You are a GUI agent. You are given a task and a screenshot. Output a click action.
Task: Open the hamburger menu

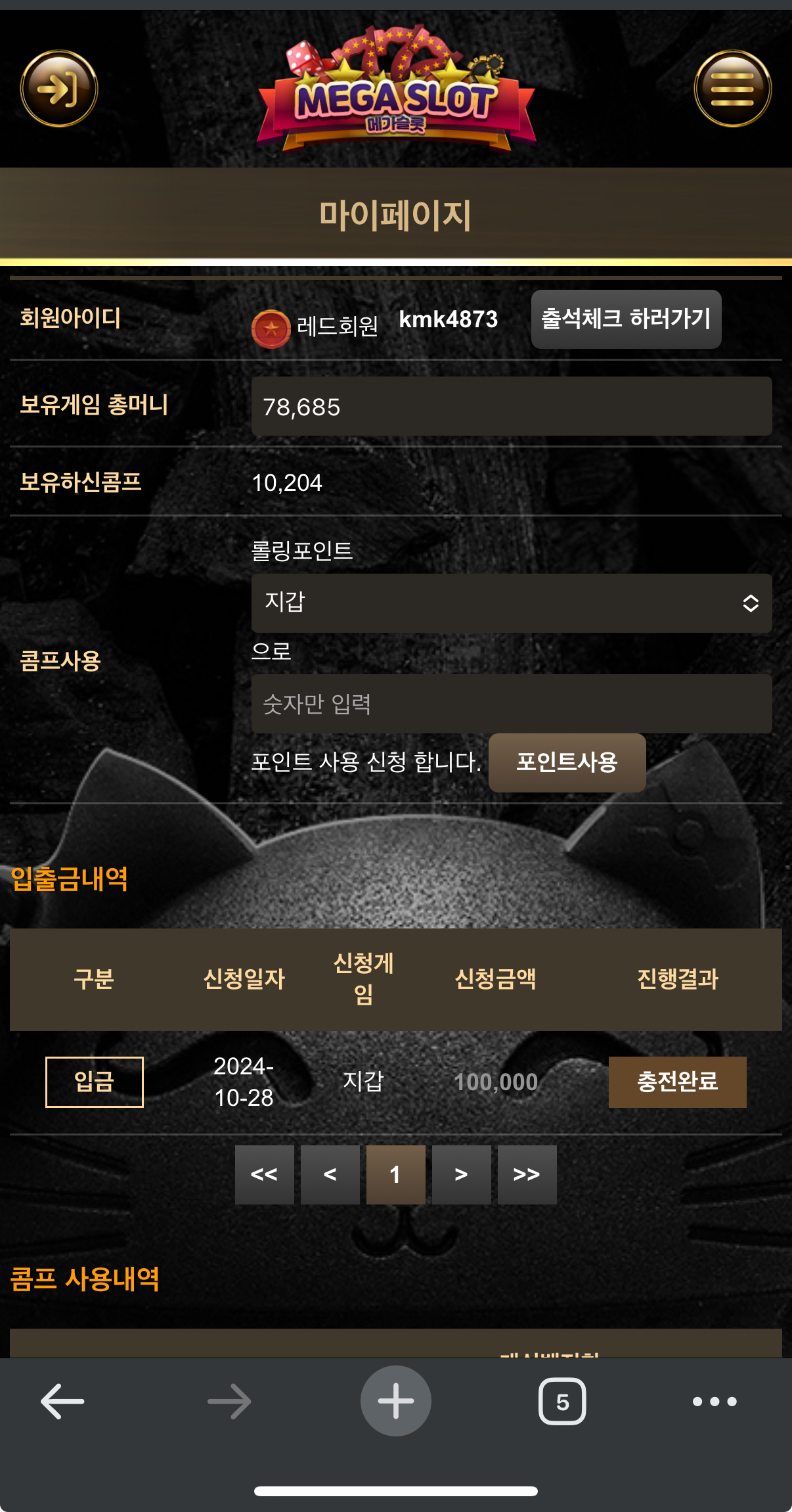[732, 89]
